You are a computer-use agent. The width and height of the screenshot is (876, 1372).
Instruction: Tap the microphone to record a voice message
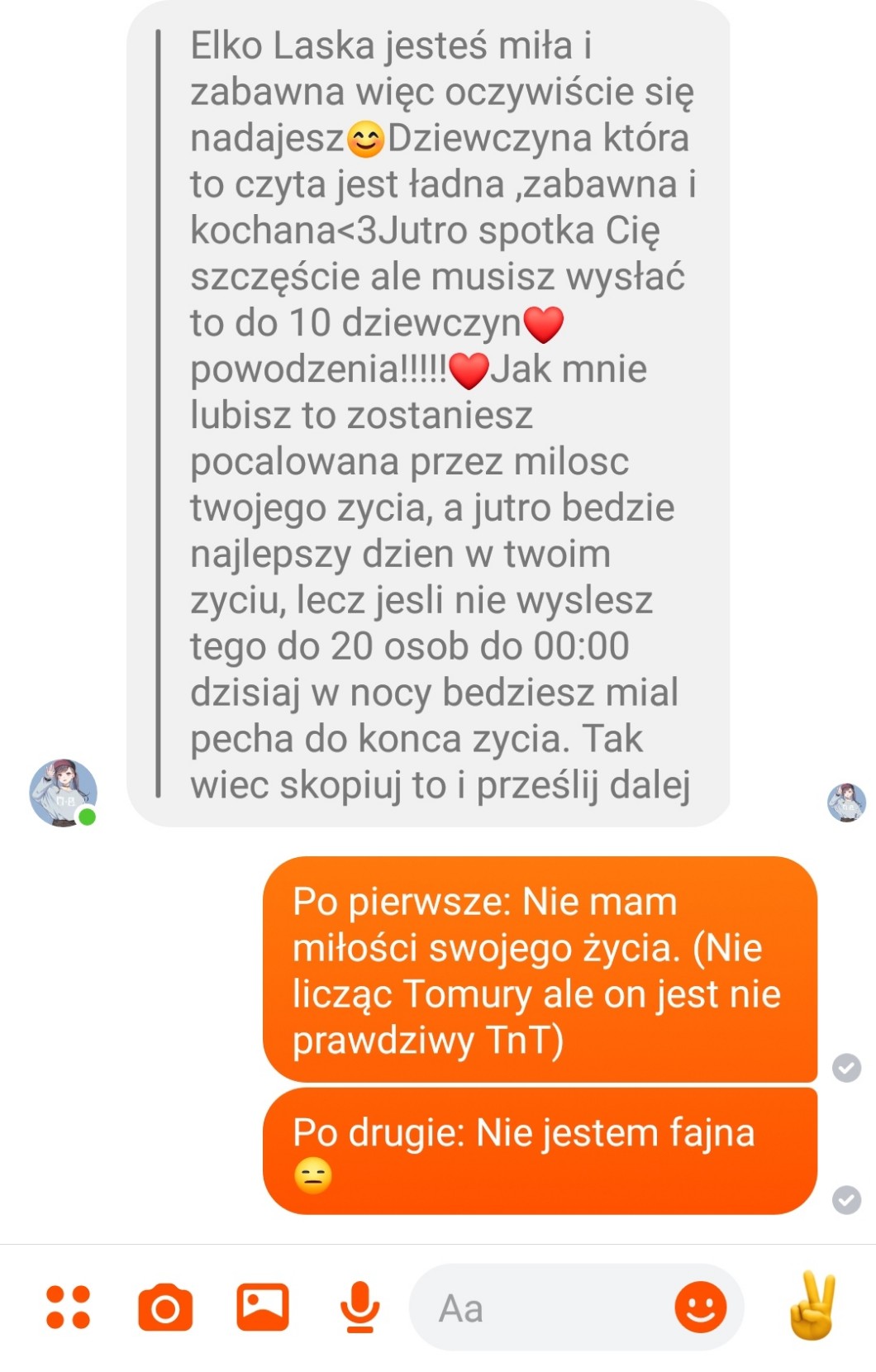(360, 1307)
